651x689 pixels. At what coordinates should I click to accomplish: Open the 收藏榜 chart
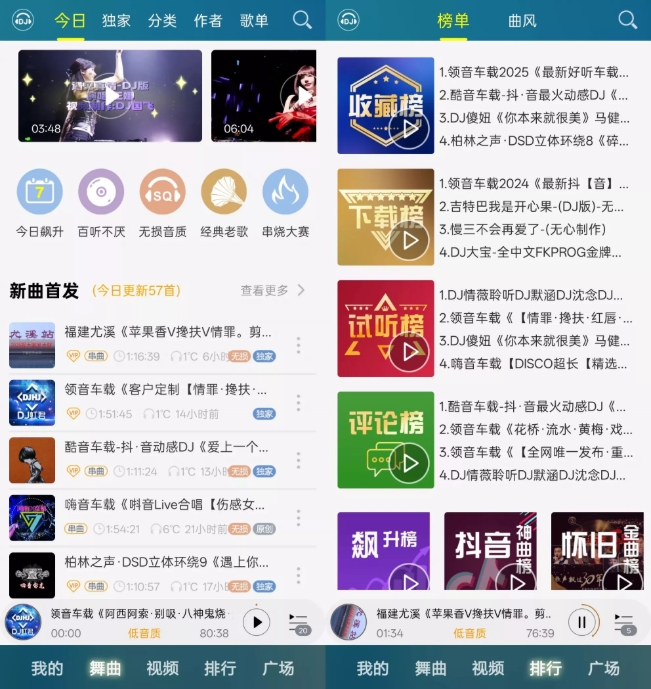pyautogui.click(x=385, y=105)
